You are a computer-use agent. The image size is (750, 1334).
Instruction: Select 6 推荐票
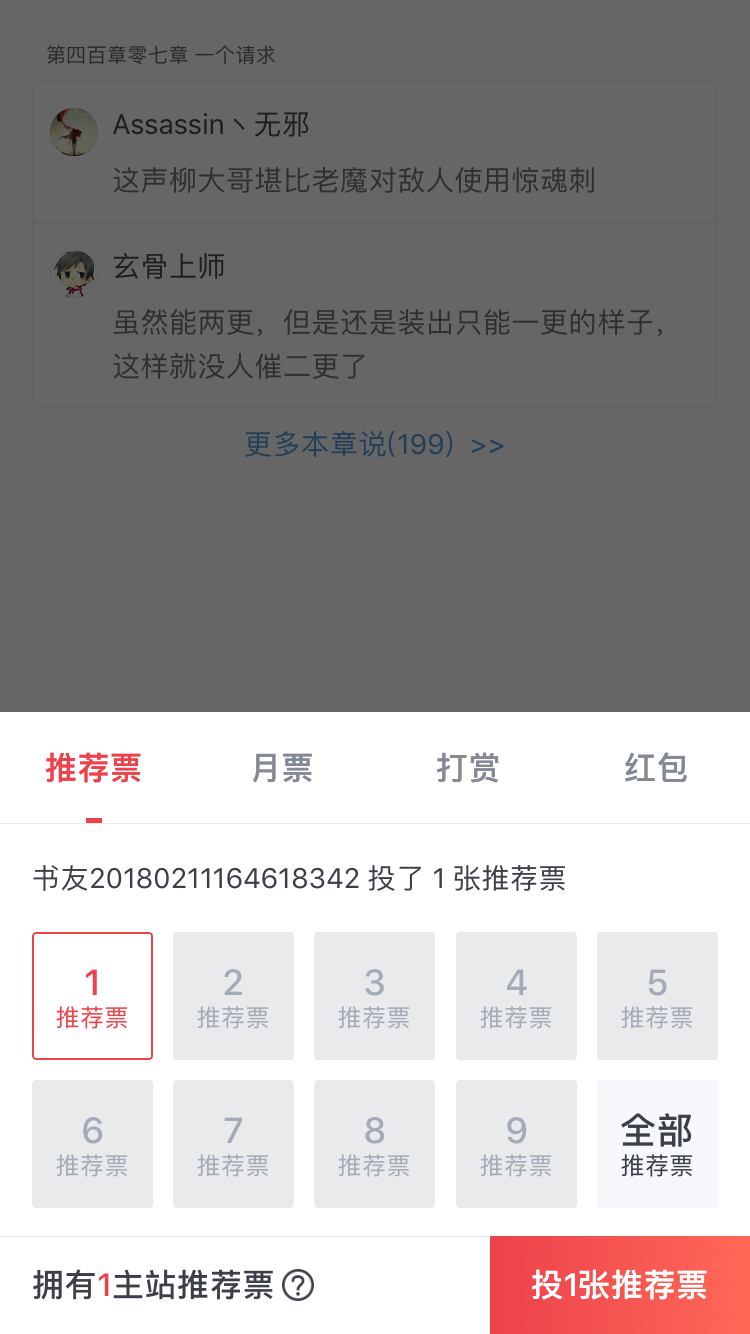click(92, 1144)
